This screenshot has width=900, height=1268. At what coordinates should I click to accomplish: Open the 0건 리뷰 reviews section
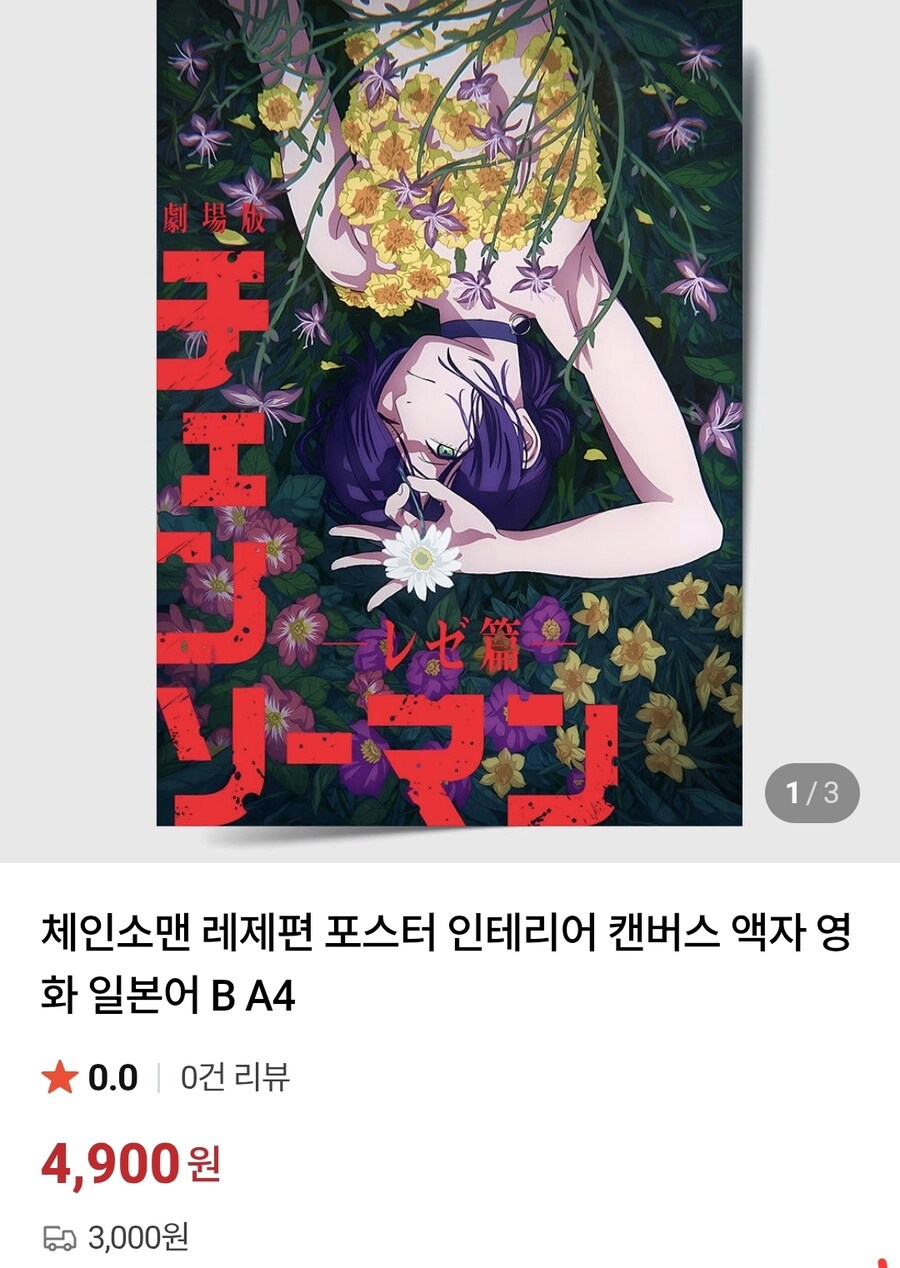[235, 1077]
